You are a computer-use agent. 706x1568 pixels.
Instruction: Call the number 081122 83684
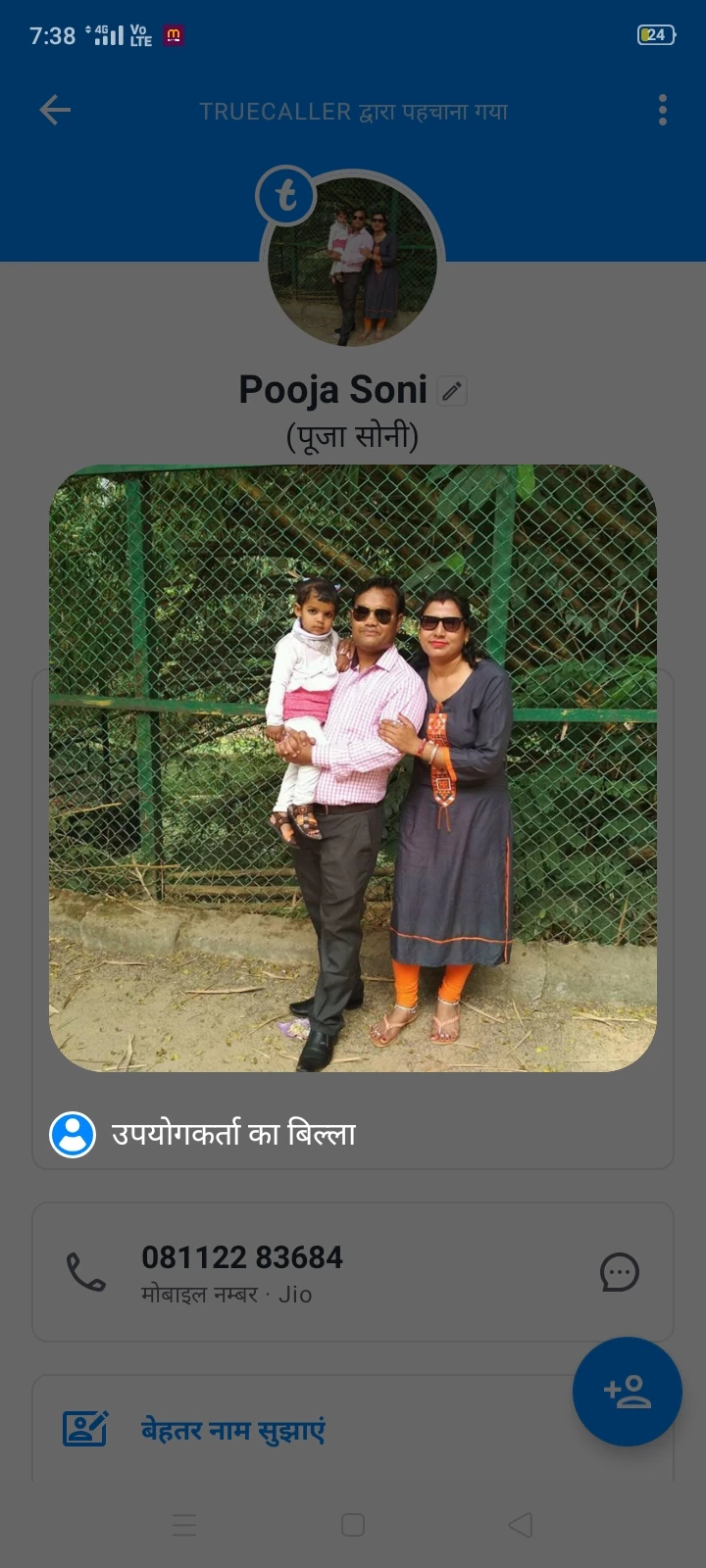(x=86, y=1271)
